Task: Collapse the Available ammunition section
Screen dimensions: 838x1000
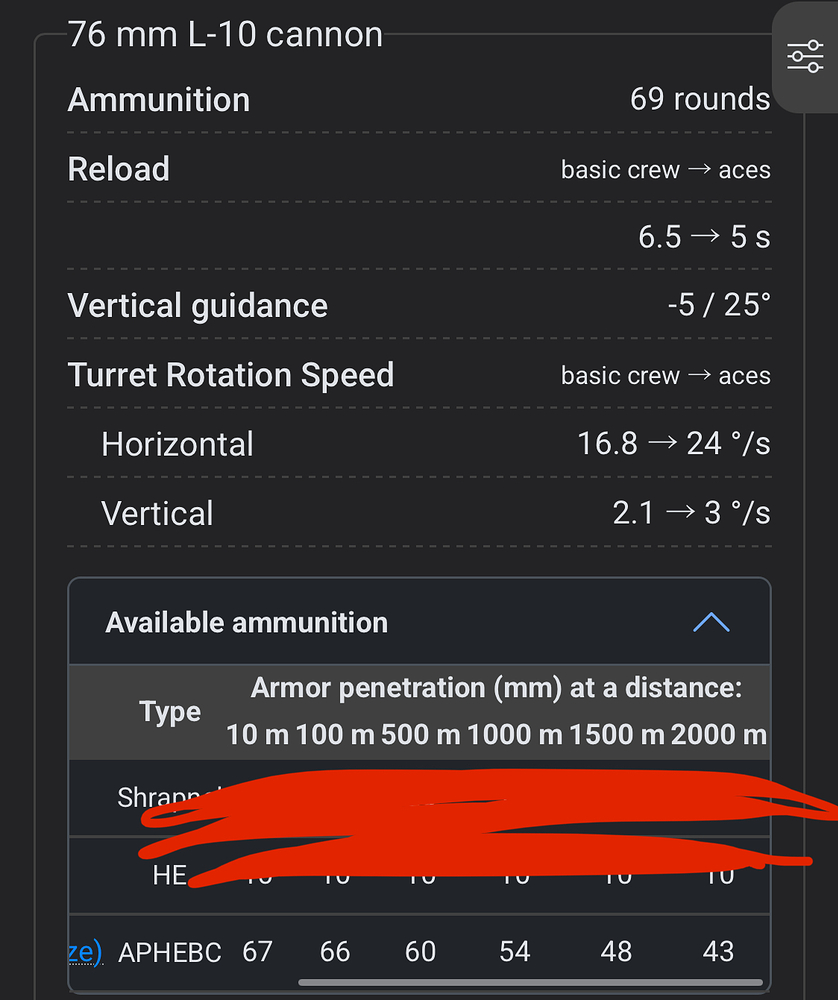Action: pyautogui.click(x=710, y=623)
